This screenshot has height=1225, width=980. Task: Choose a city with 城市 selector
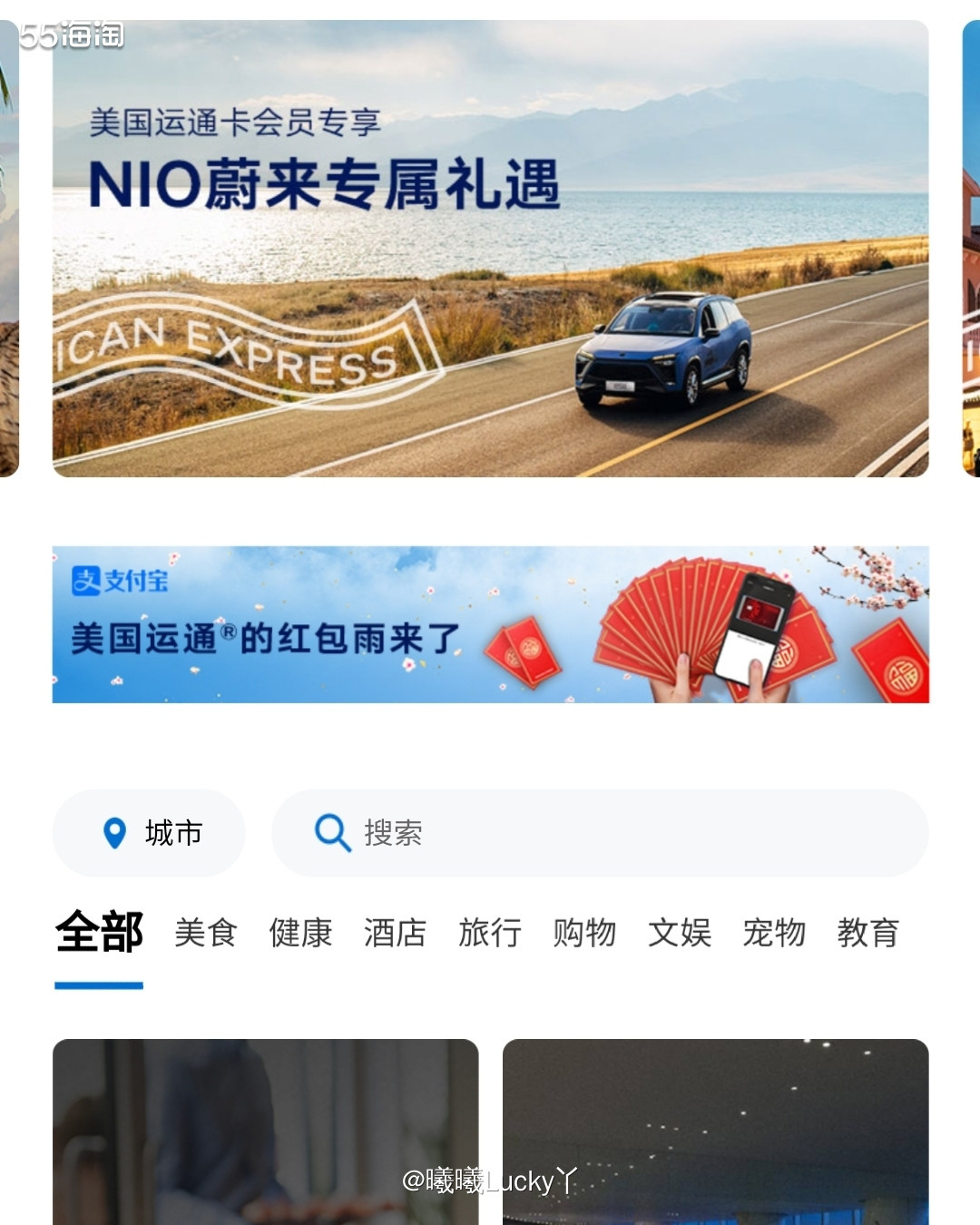150,833
